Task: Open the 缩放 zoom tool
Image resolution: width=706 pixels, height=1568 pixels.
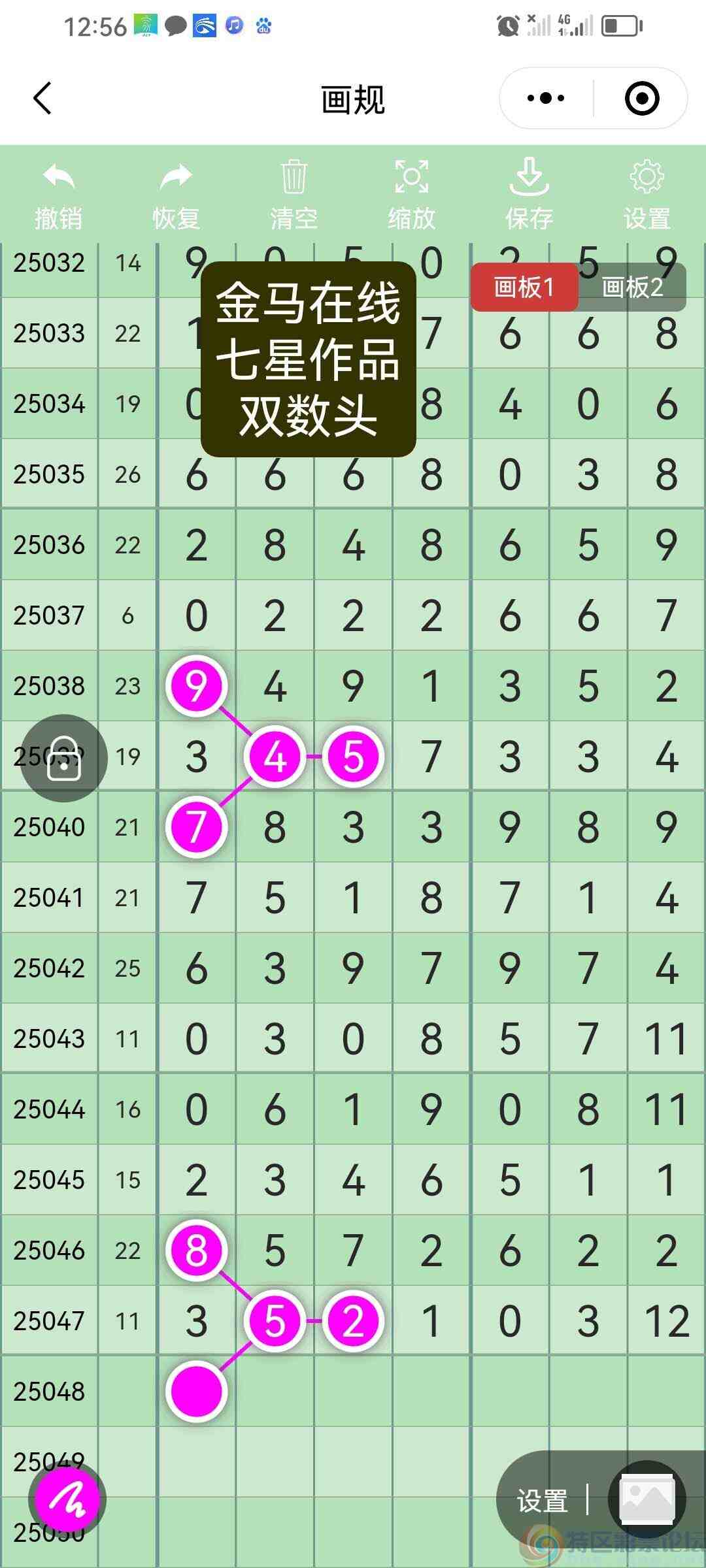Action: (411, 176)
